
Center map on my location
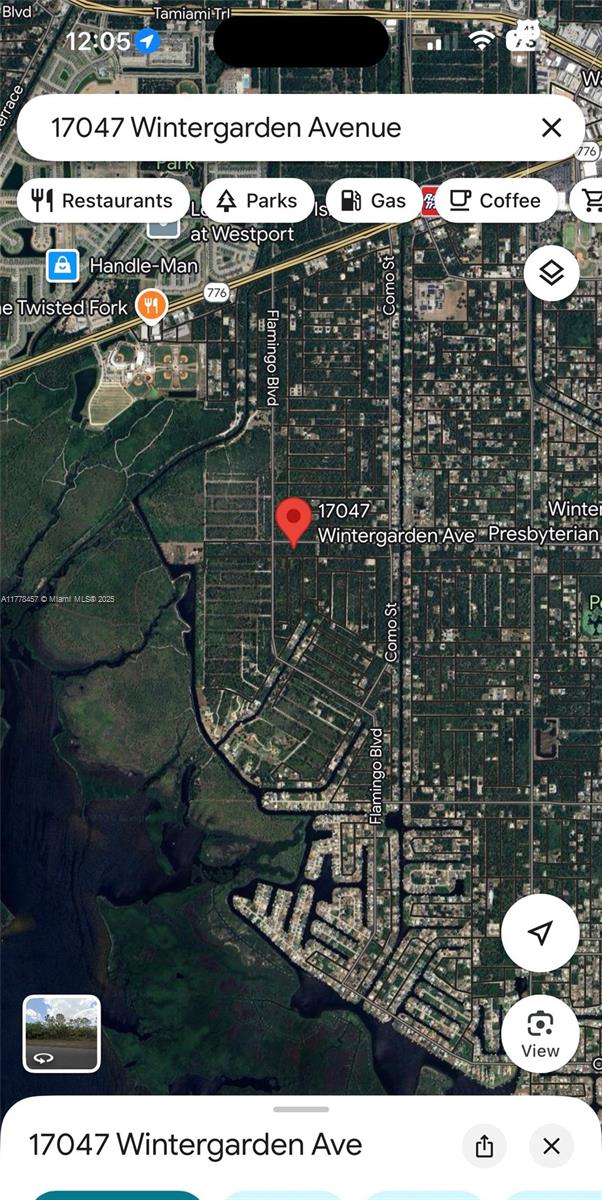pos(540,933)
